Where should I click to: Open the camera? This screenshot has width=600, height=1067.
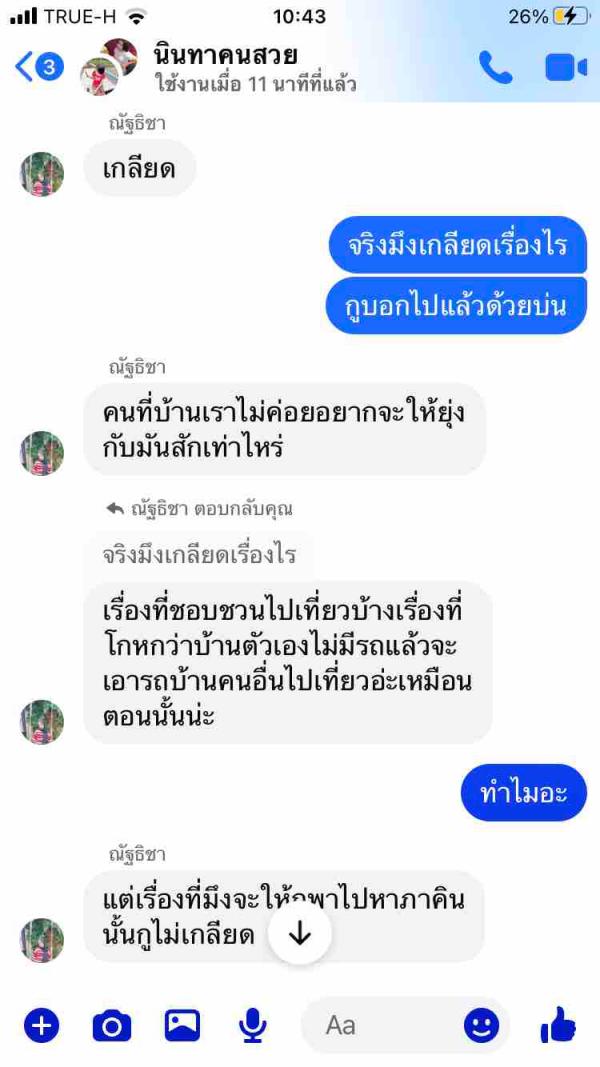point(112,1025)
